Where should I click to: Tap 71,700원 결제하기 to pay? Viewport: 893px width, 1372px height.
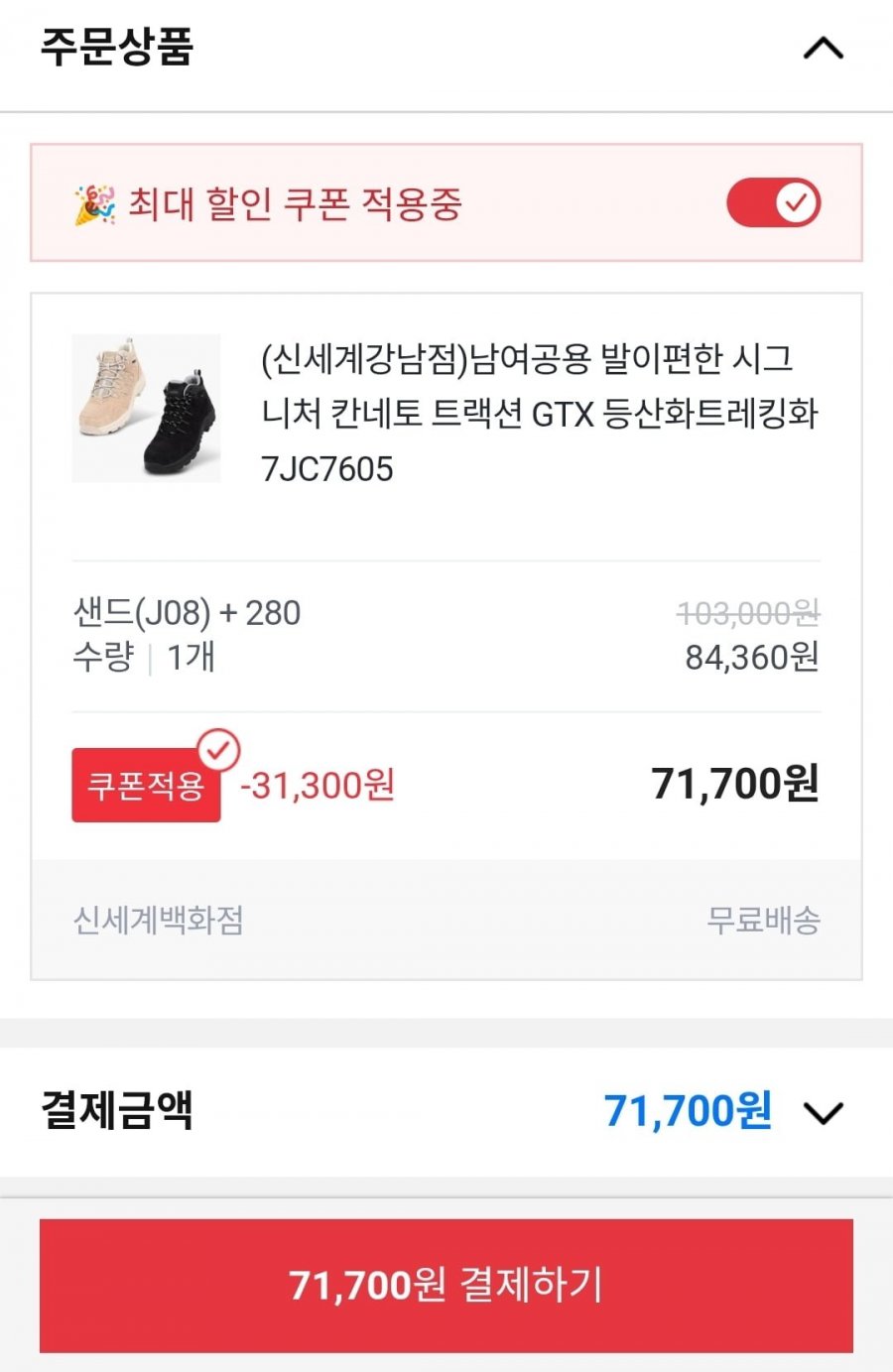[x=446, y=1285]
